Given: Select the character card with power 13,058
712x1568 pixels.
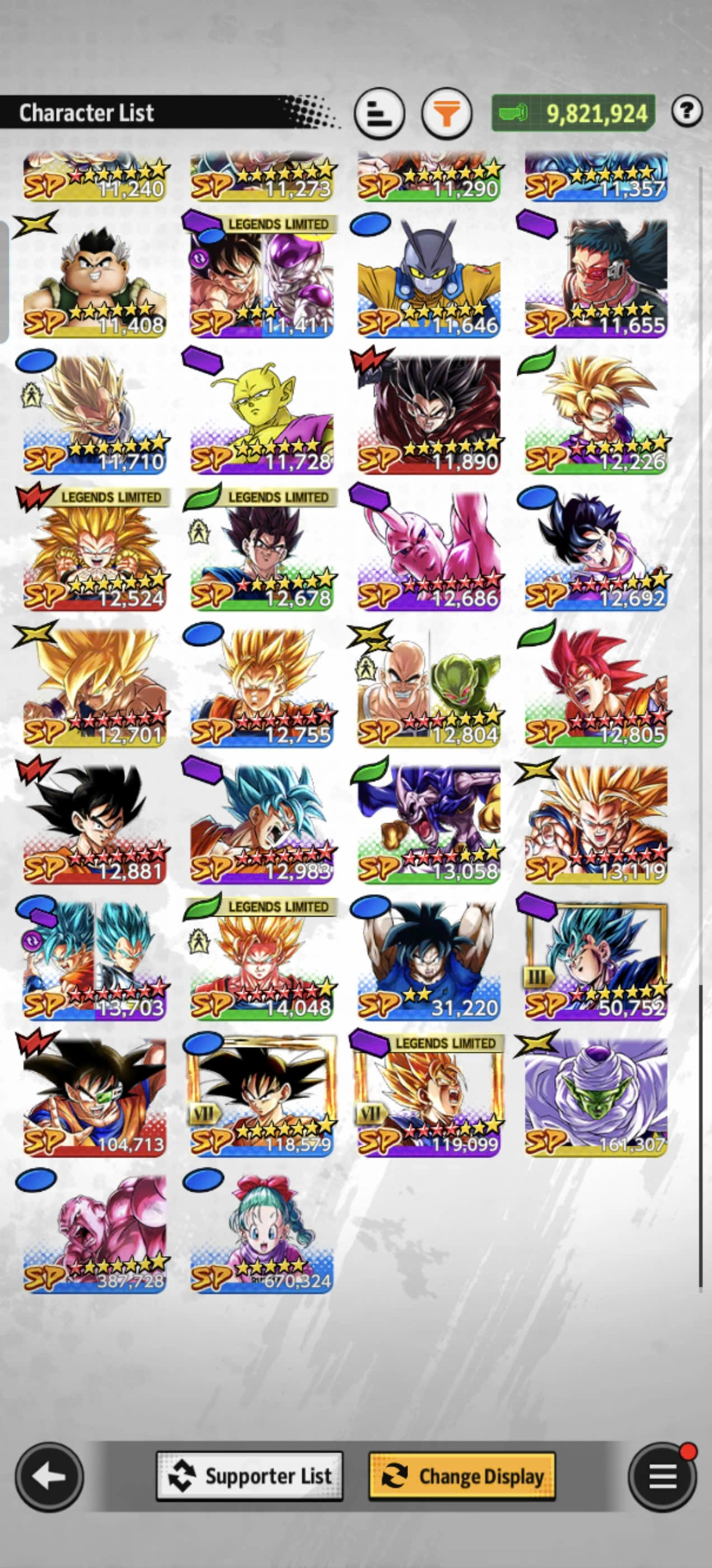Looking at the screenshot, I should [x=428, y=824].
